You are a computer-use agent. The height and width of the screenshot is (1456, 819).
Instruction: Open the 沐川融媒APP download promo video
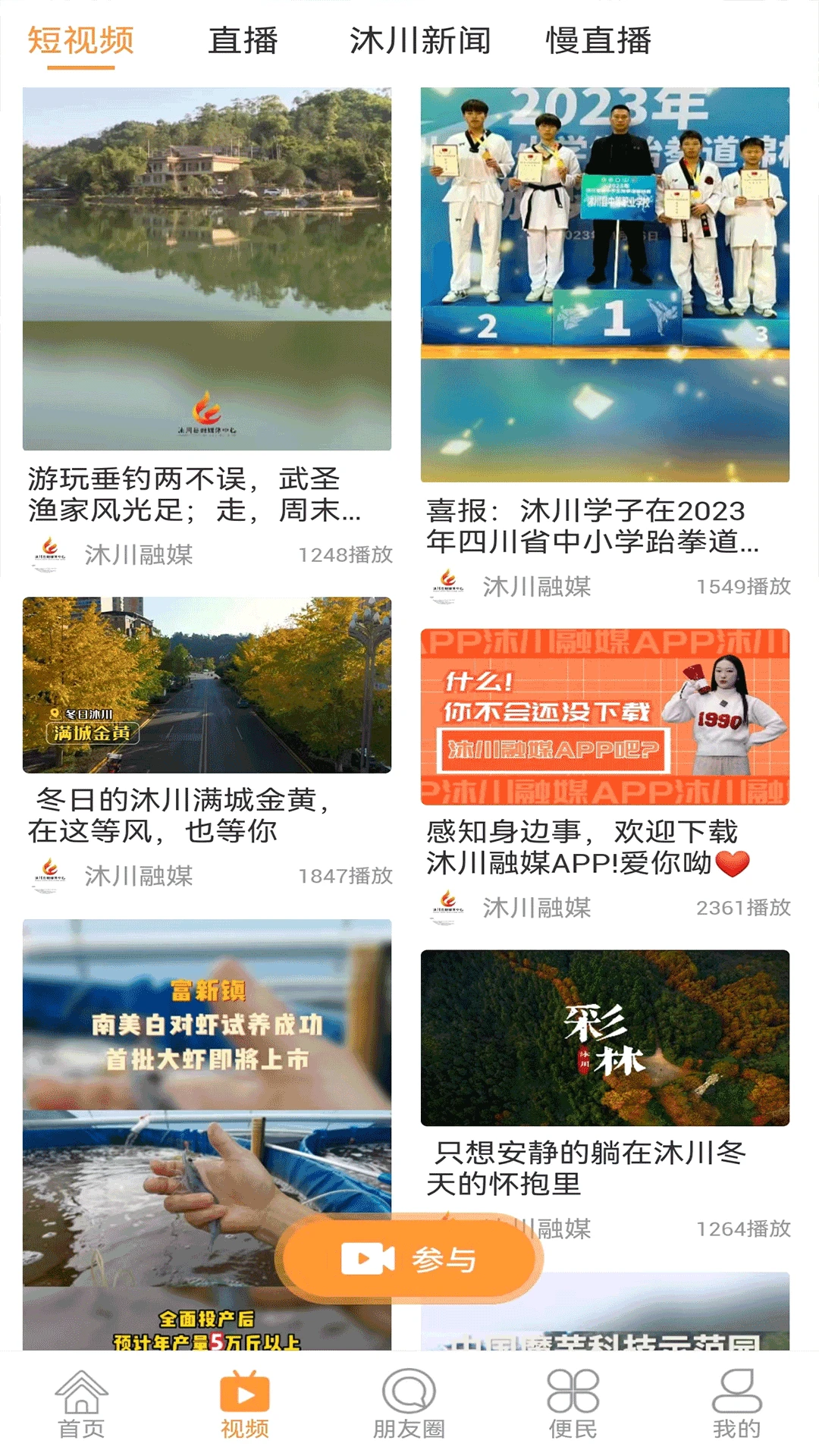605,717
